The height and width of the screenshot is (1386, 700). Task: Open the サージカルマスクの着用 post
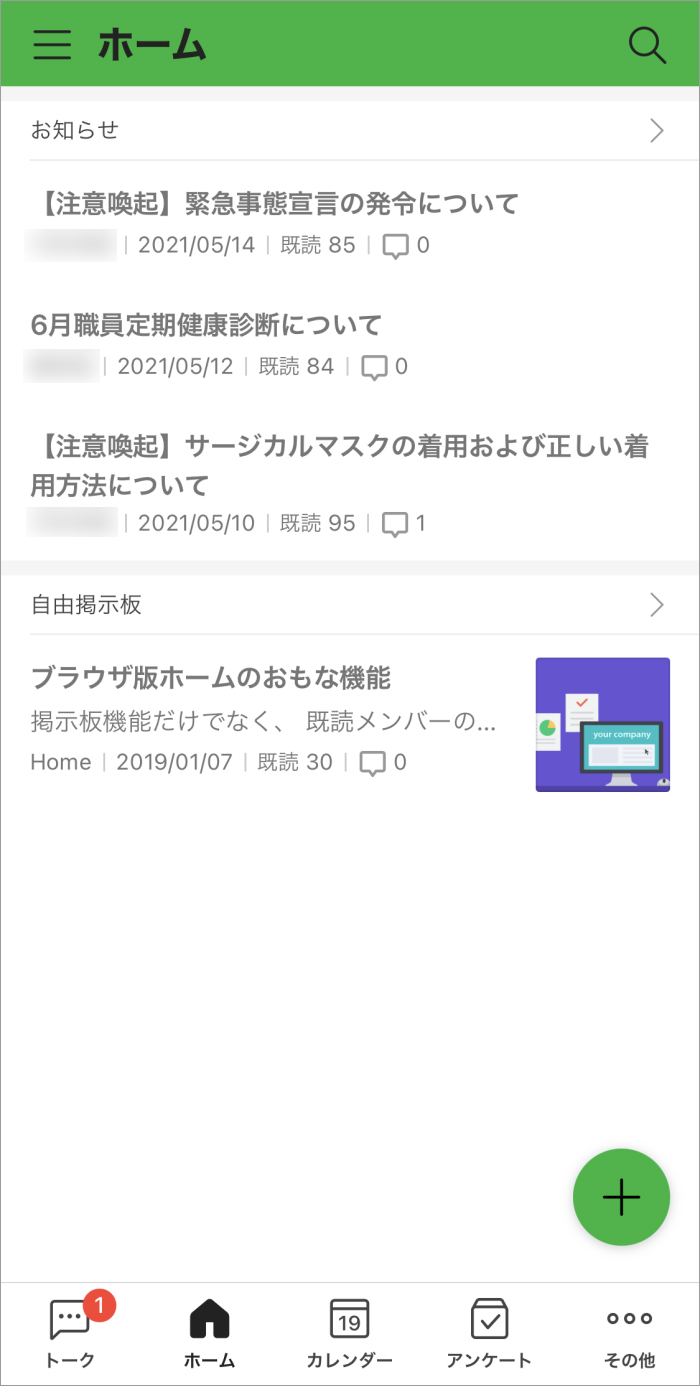[340, 465]
